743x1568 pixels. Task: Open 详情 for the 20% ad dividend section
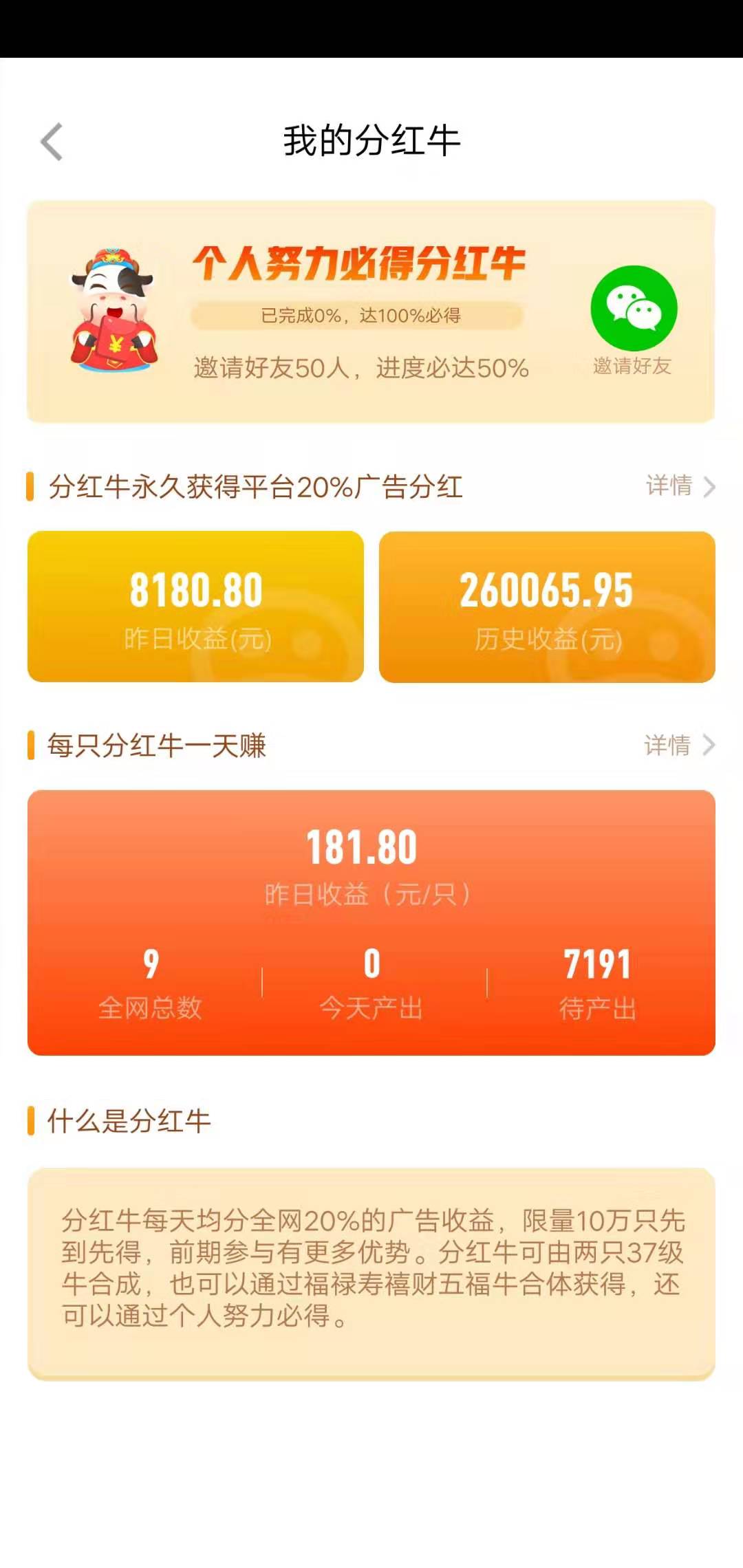pyautogui.click(x=669, y=487)
